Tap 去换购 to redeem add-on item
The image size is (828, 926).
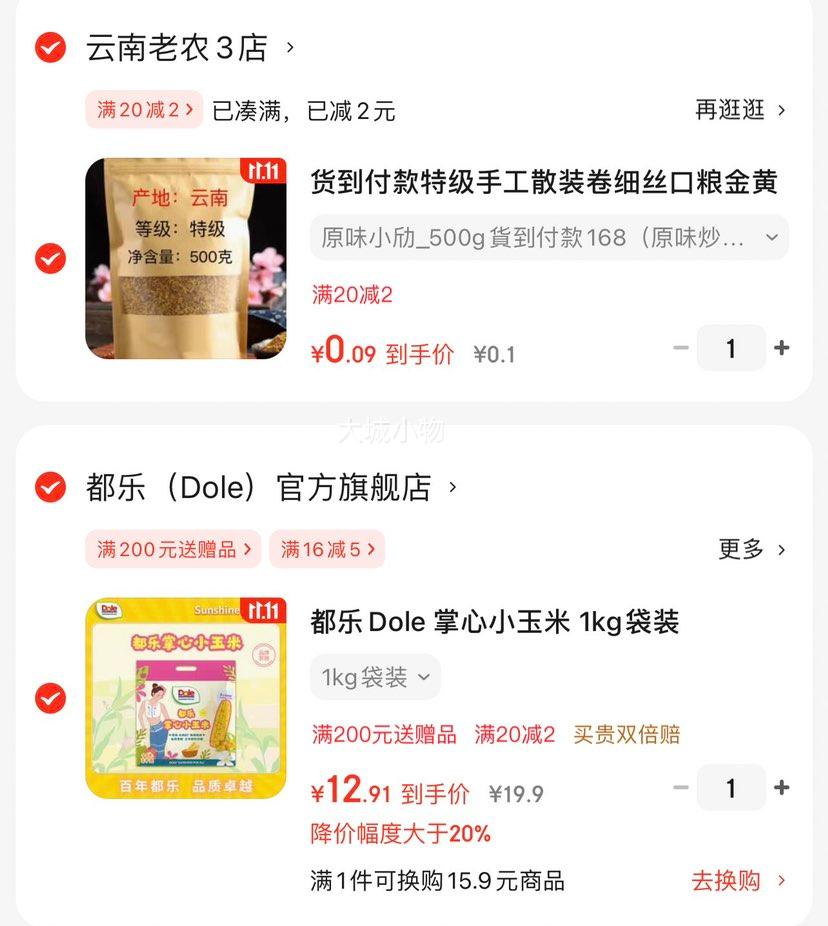(x=738, y=881)
